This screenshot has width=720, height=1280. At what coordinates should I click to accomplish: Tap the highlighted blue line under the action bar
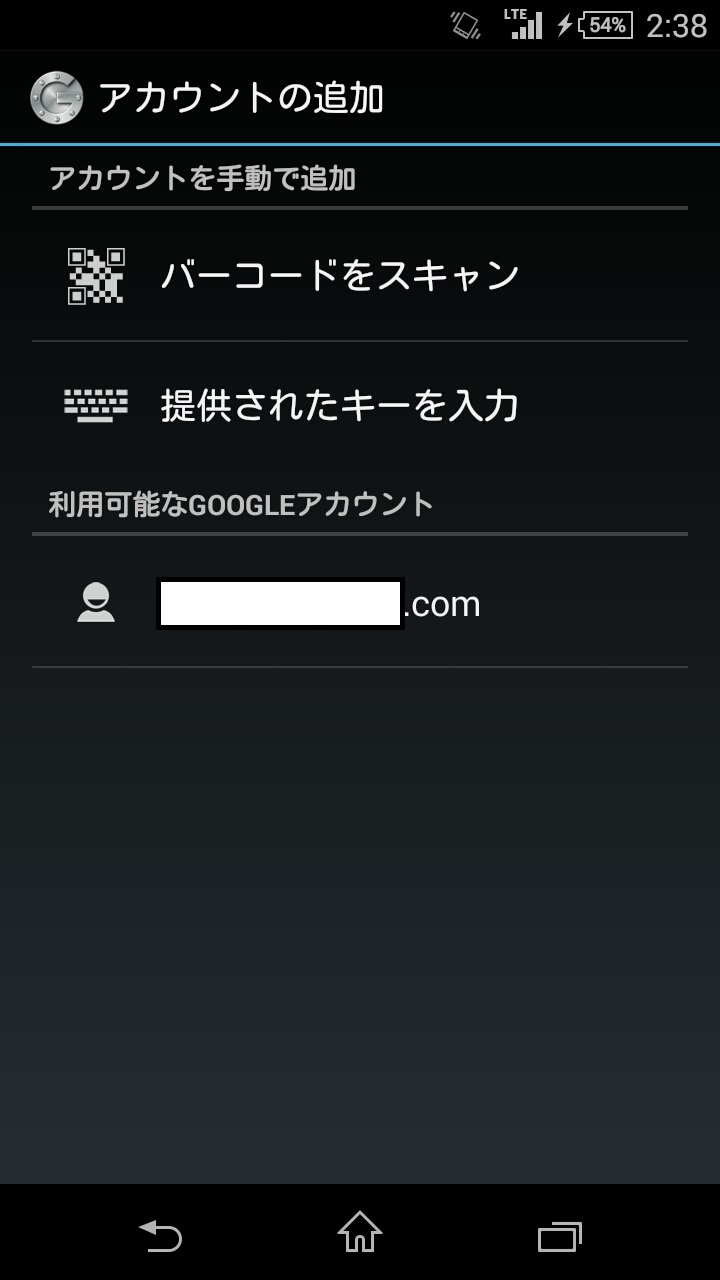tap(360, 145)
